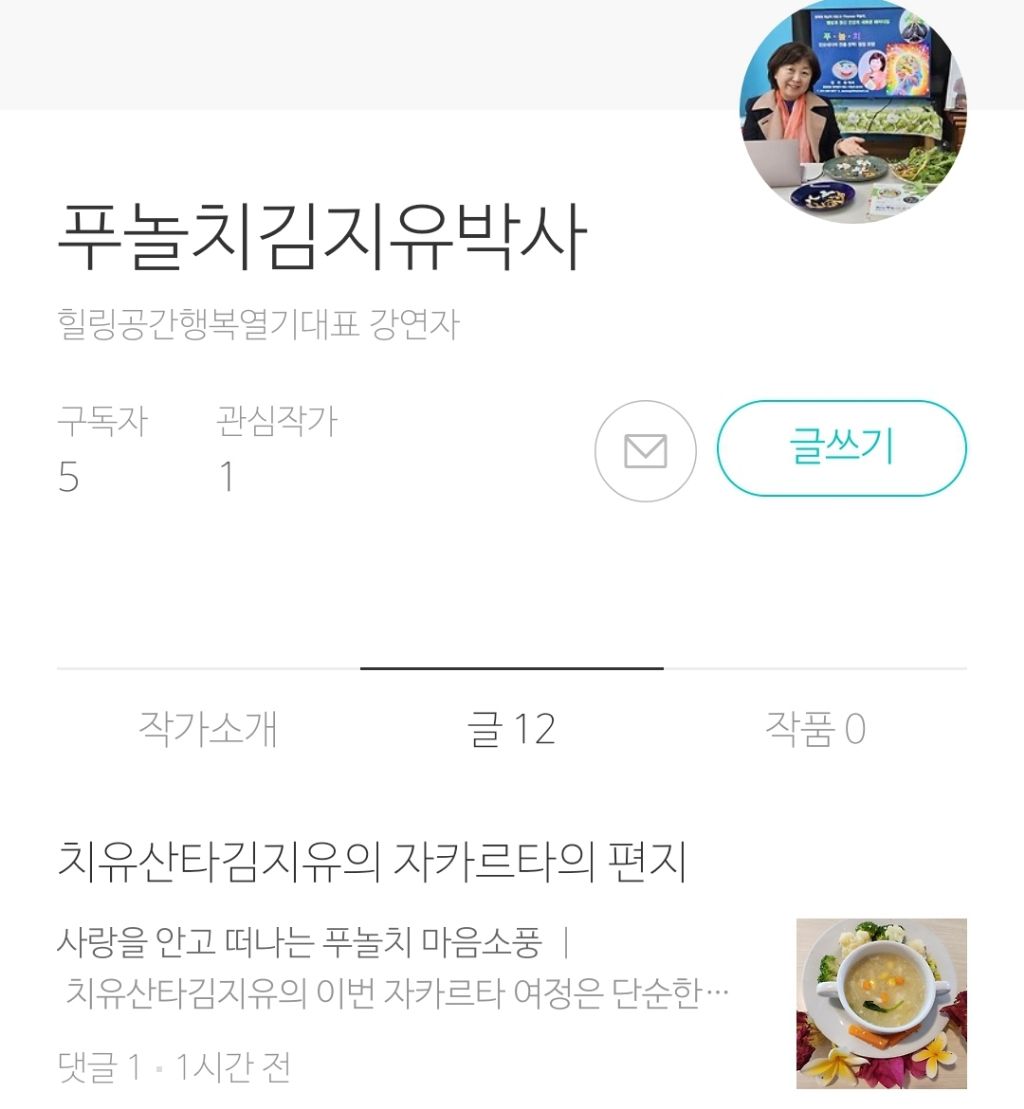
Task: Open the envelope message icon
Action: pyautogui.click(x=645, y=451)
